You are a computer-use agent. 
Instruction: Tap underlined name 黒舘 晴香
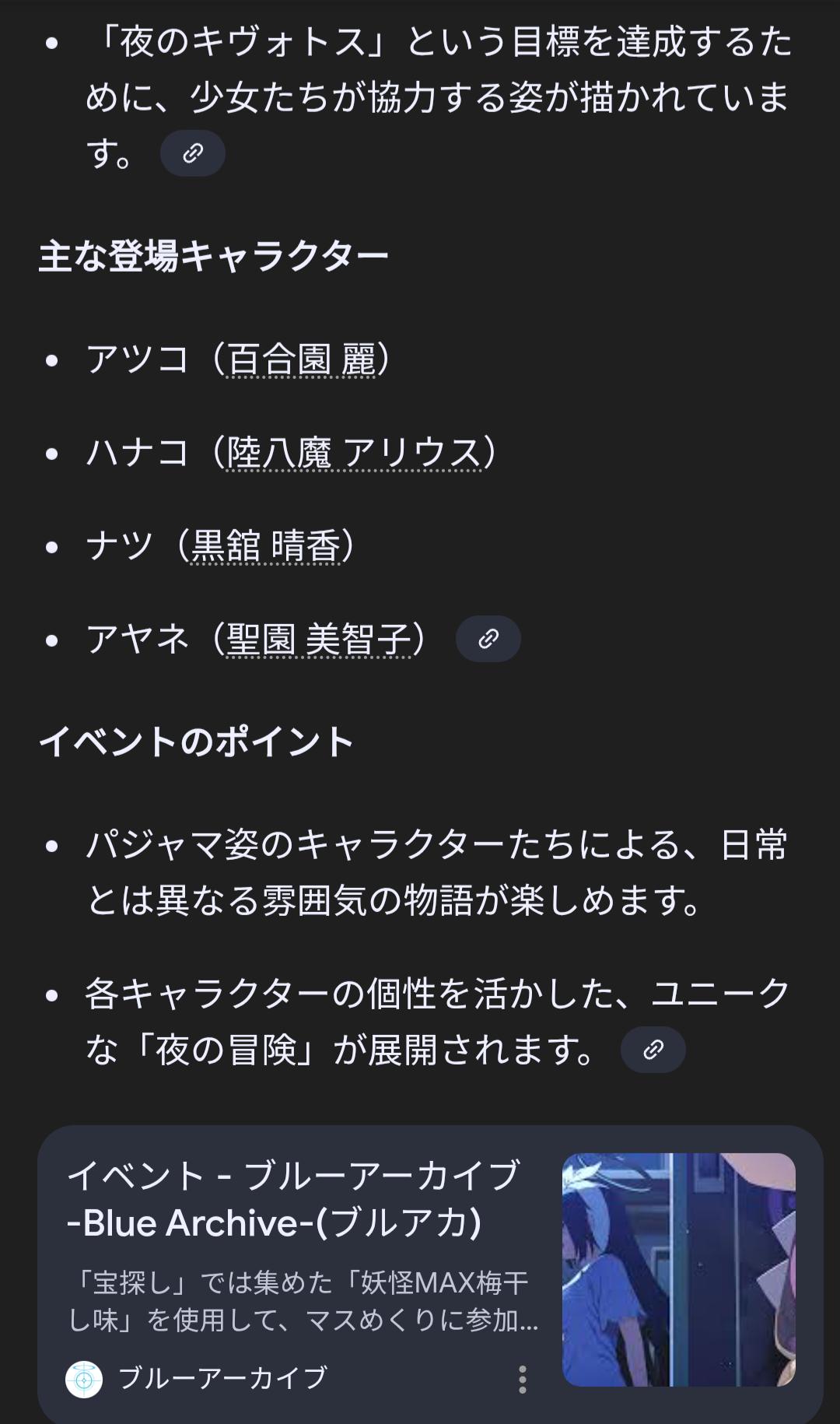(266, 546)
